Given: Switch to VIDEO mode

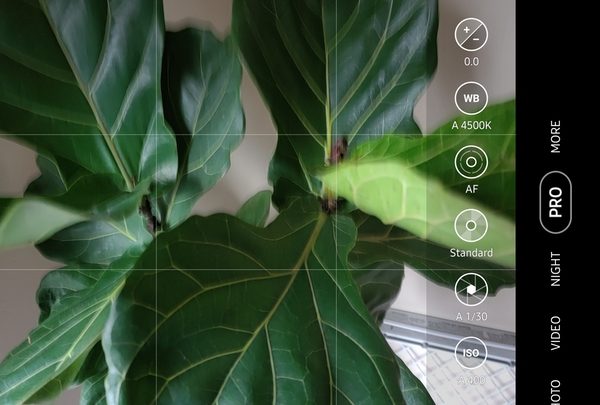Looking at the screenshot, I should (x=556, y=332).
